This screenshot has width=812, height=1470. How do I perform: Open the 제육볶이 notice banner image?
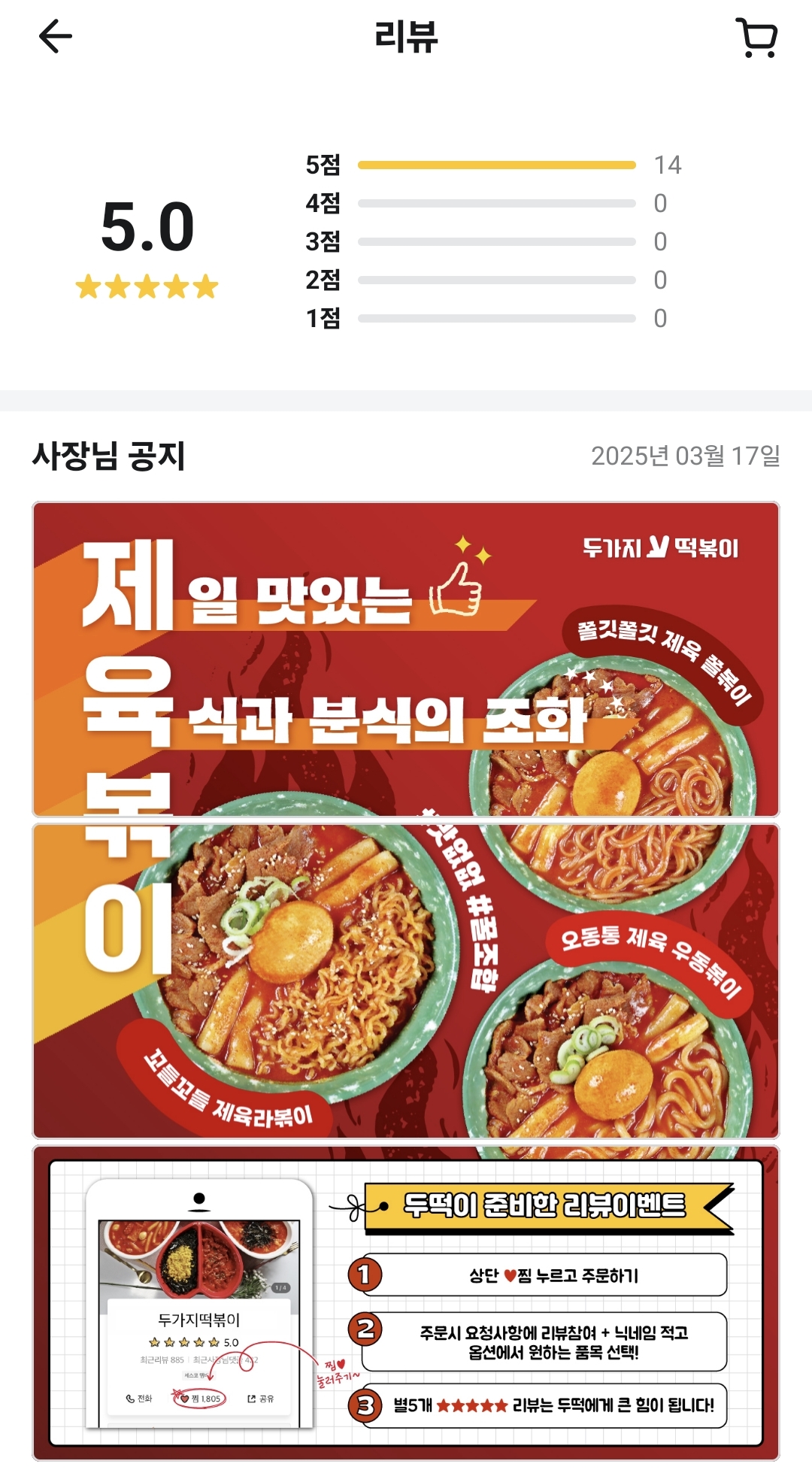(x=406, y=659)
